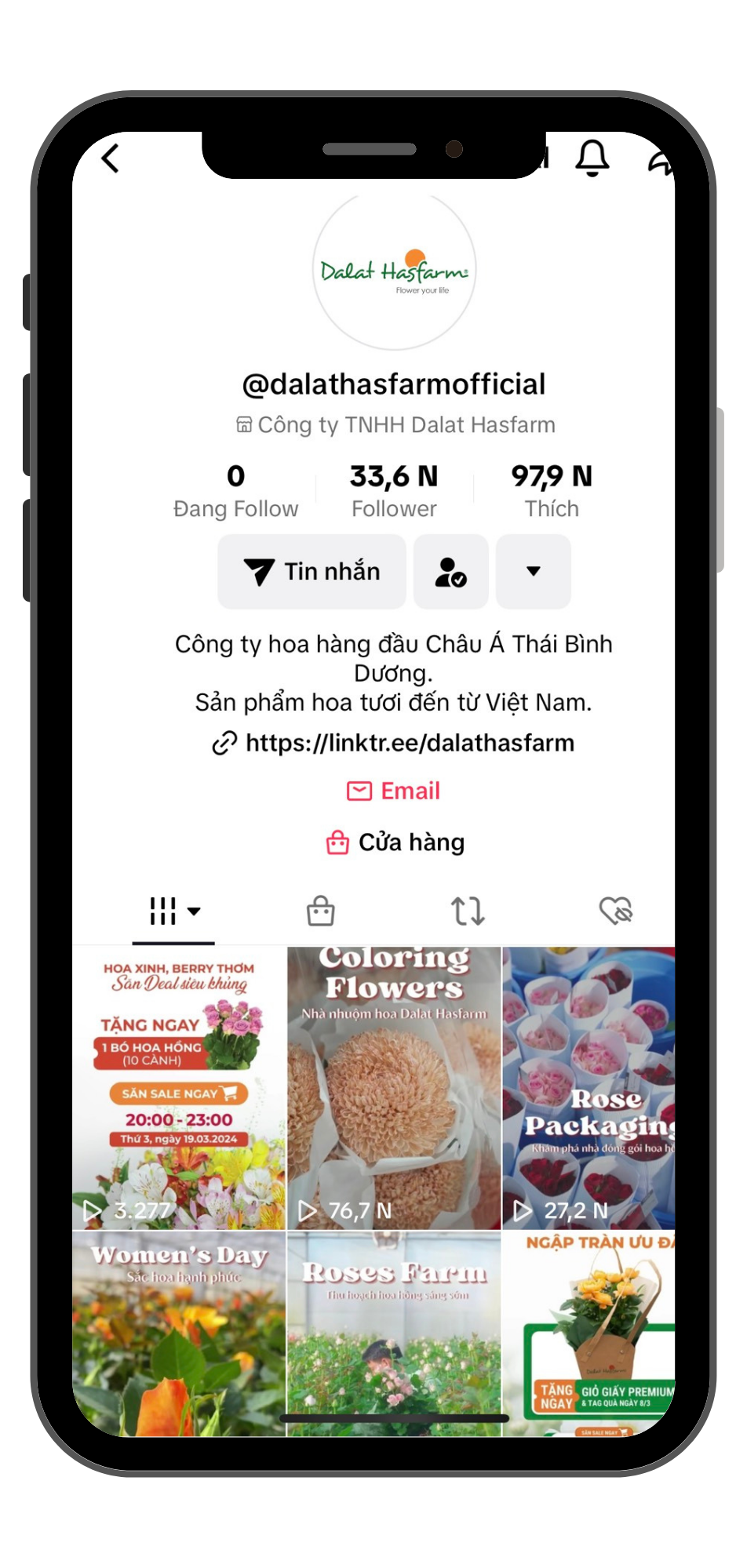Expand the suggested accounts dropdown arrow

[534, 572]
